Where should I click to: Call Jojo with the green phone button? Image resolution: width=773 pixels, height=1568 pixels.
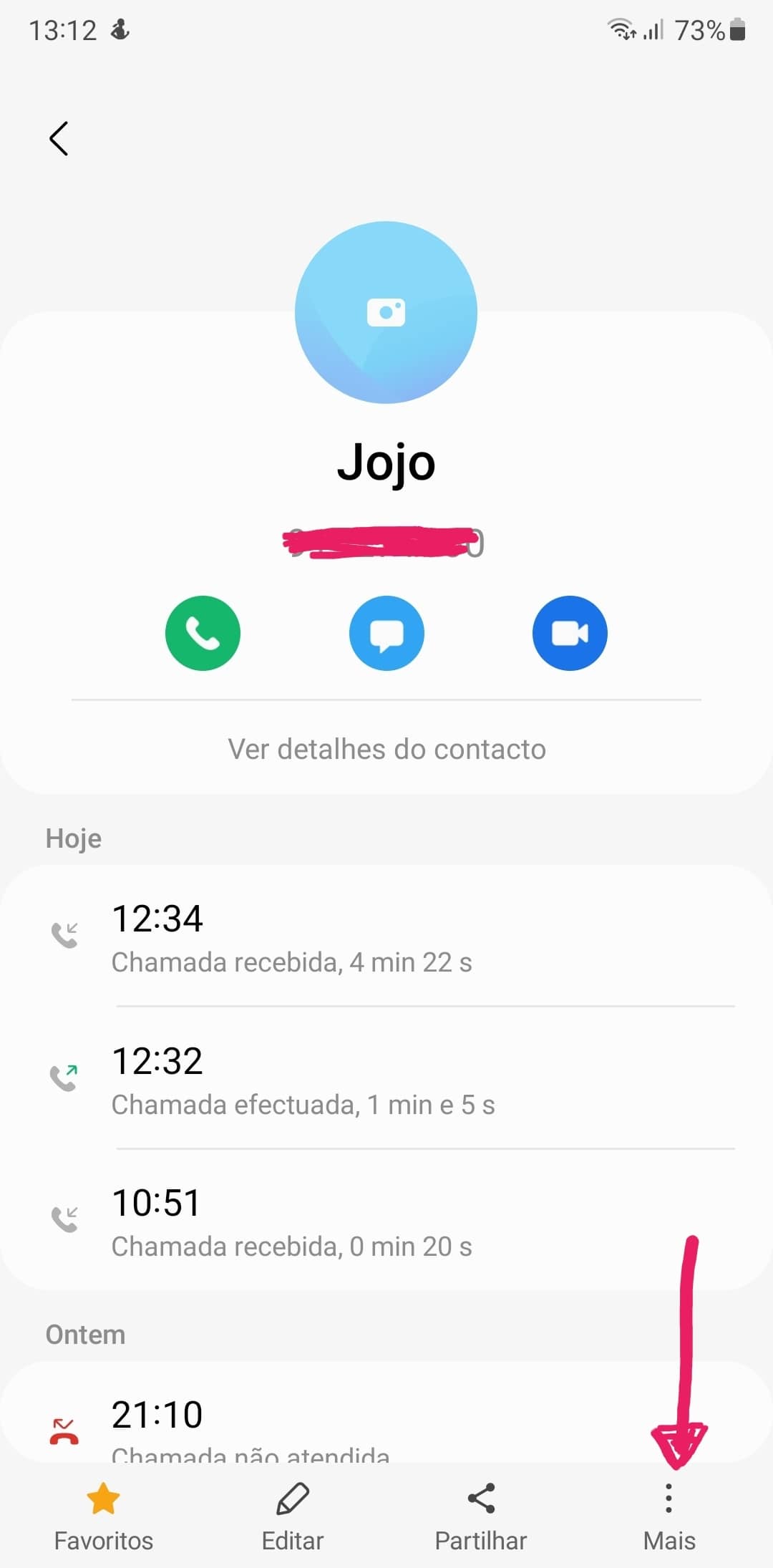pyautogui.click(x=203, y=633)
